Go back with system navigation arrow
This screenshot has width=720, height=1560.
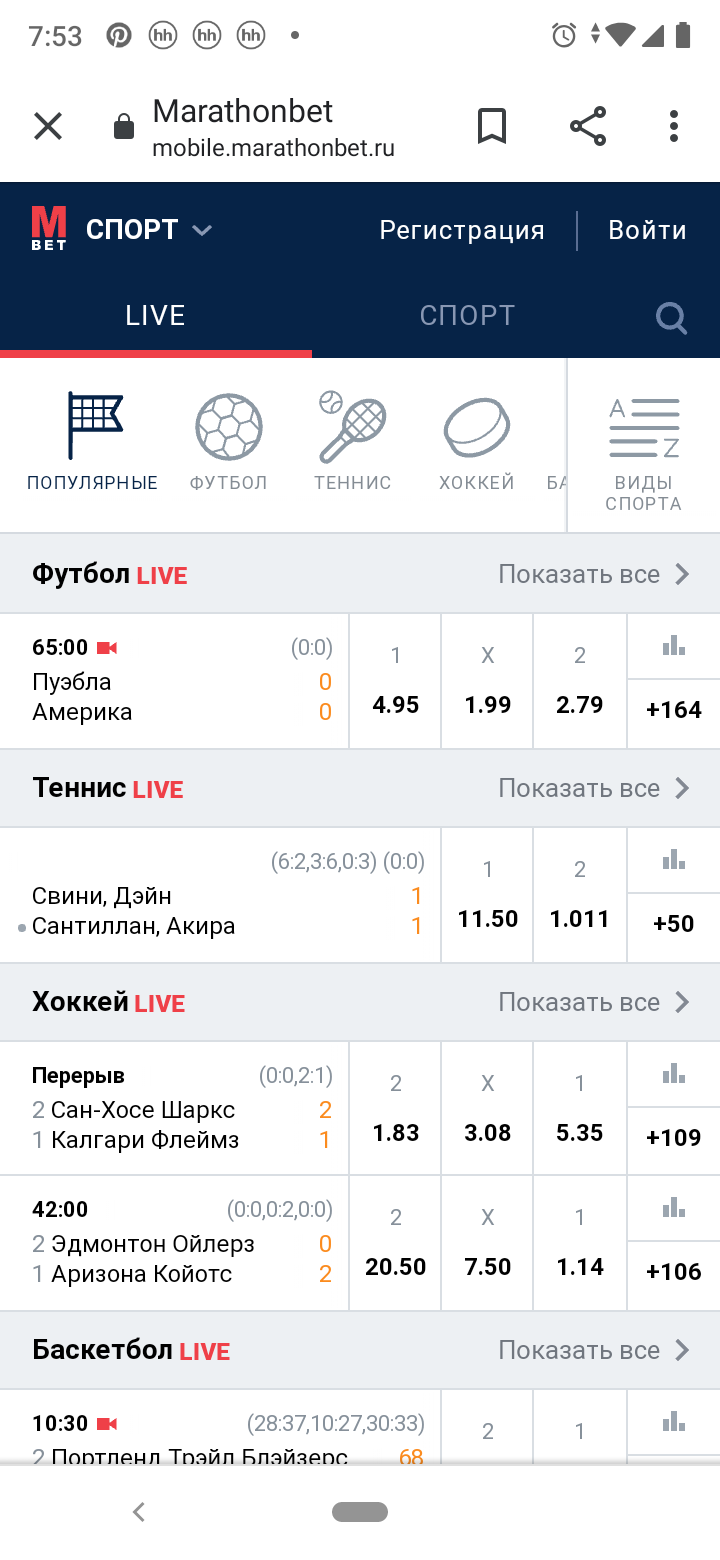point(139,1512)
